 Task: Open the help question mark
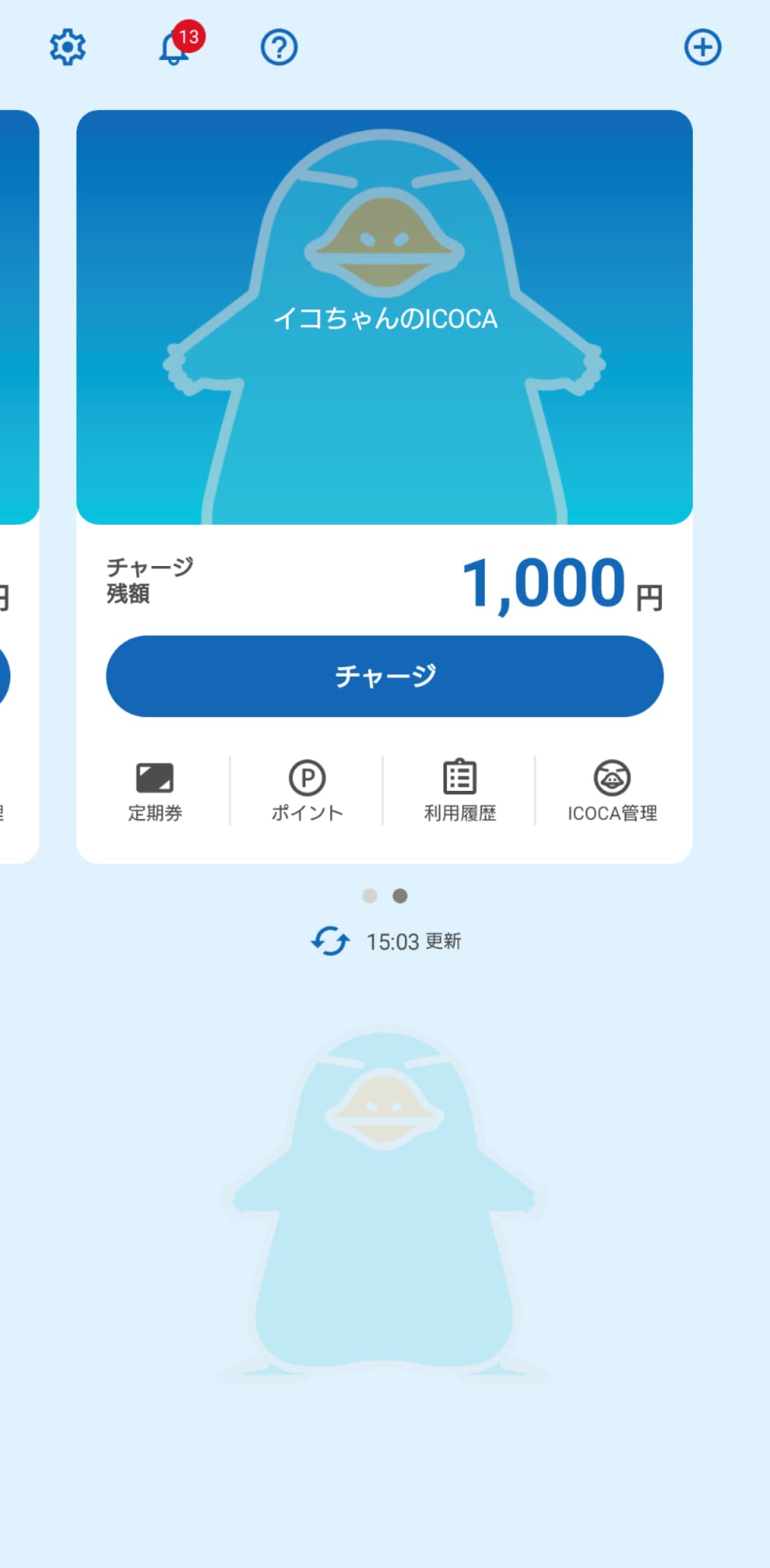point(279,47)
